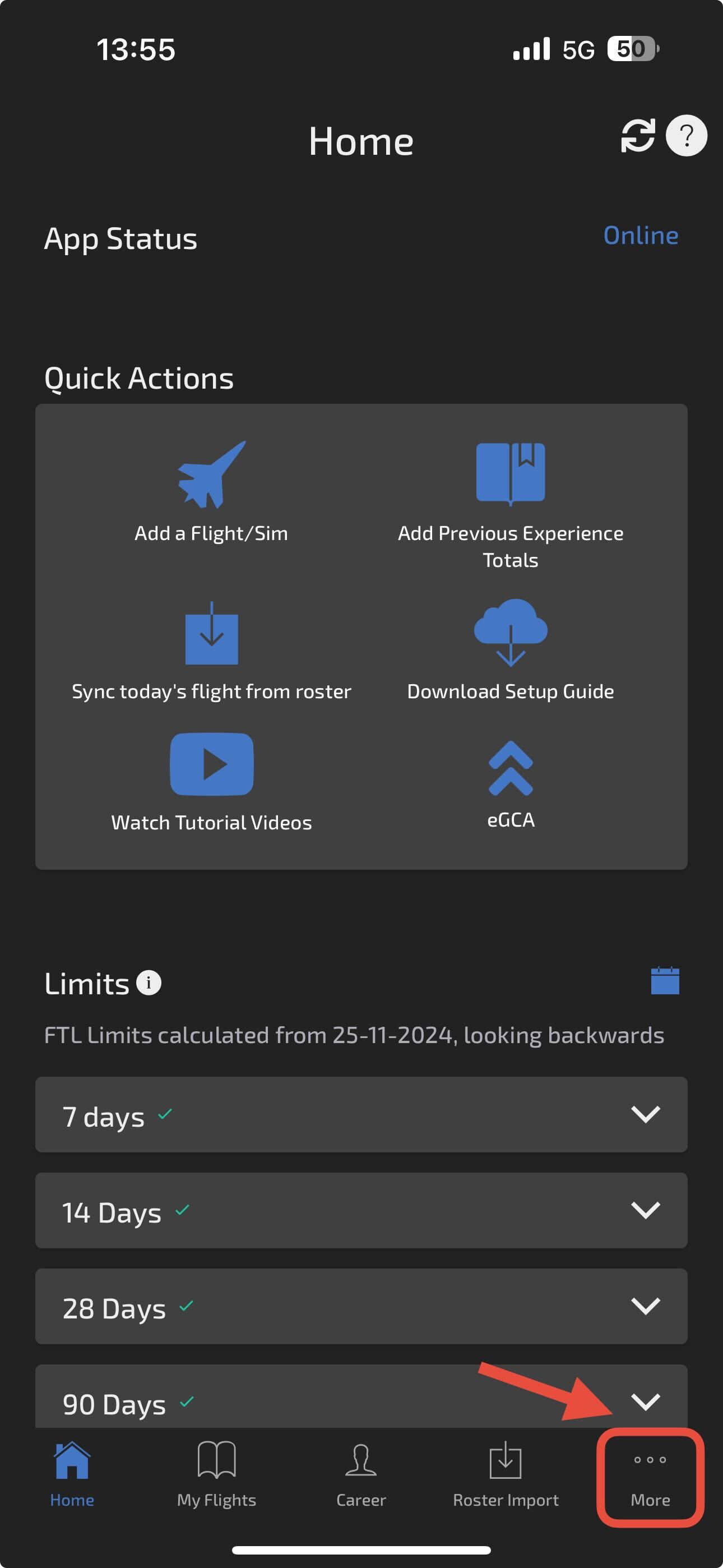Download the Setup Guide
Viewport: 723px width, 1568px height.
511,650
